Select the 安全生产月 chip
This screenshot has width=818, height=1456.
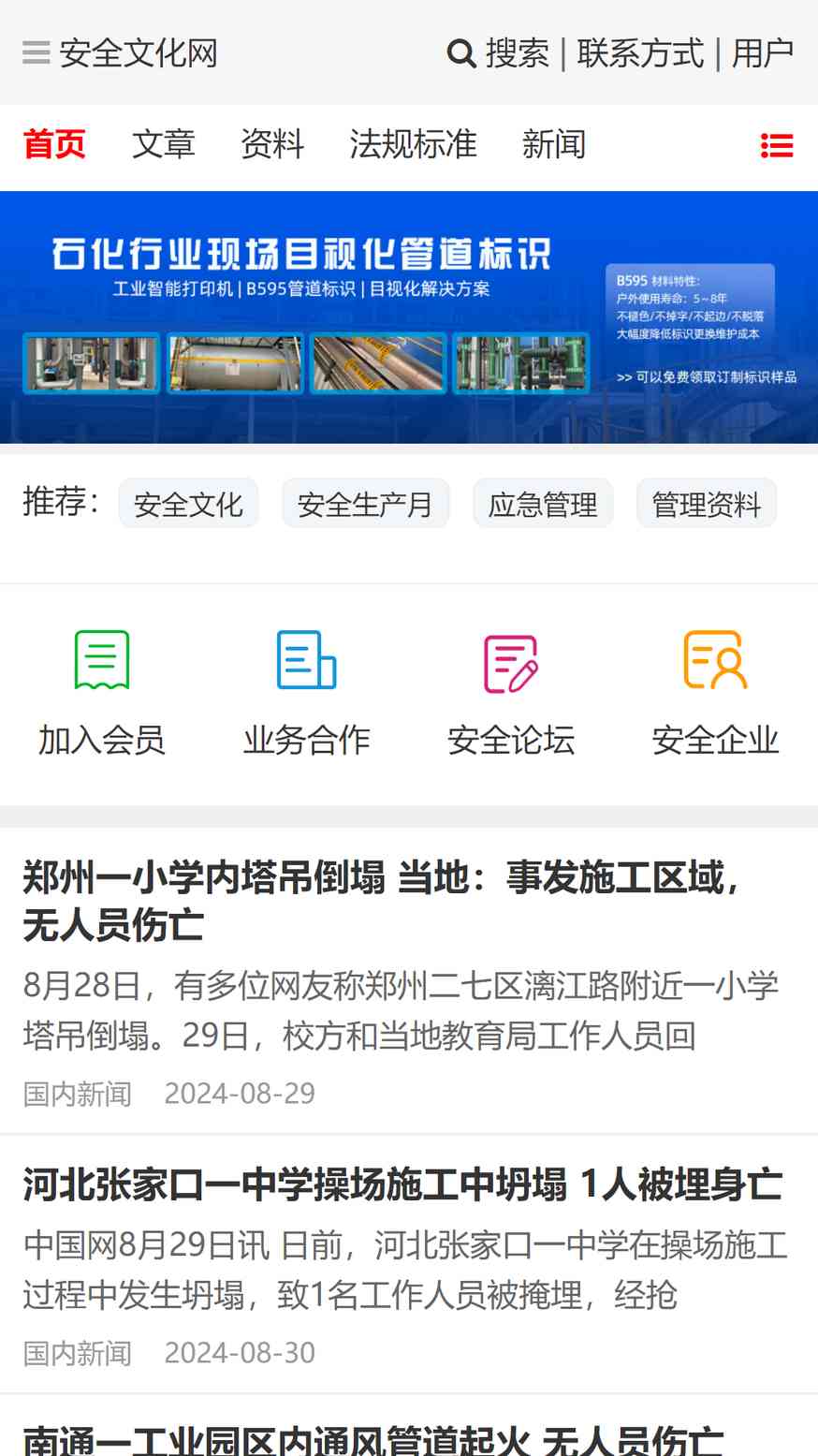click(365, 505)
